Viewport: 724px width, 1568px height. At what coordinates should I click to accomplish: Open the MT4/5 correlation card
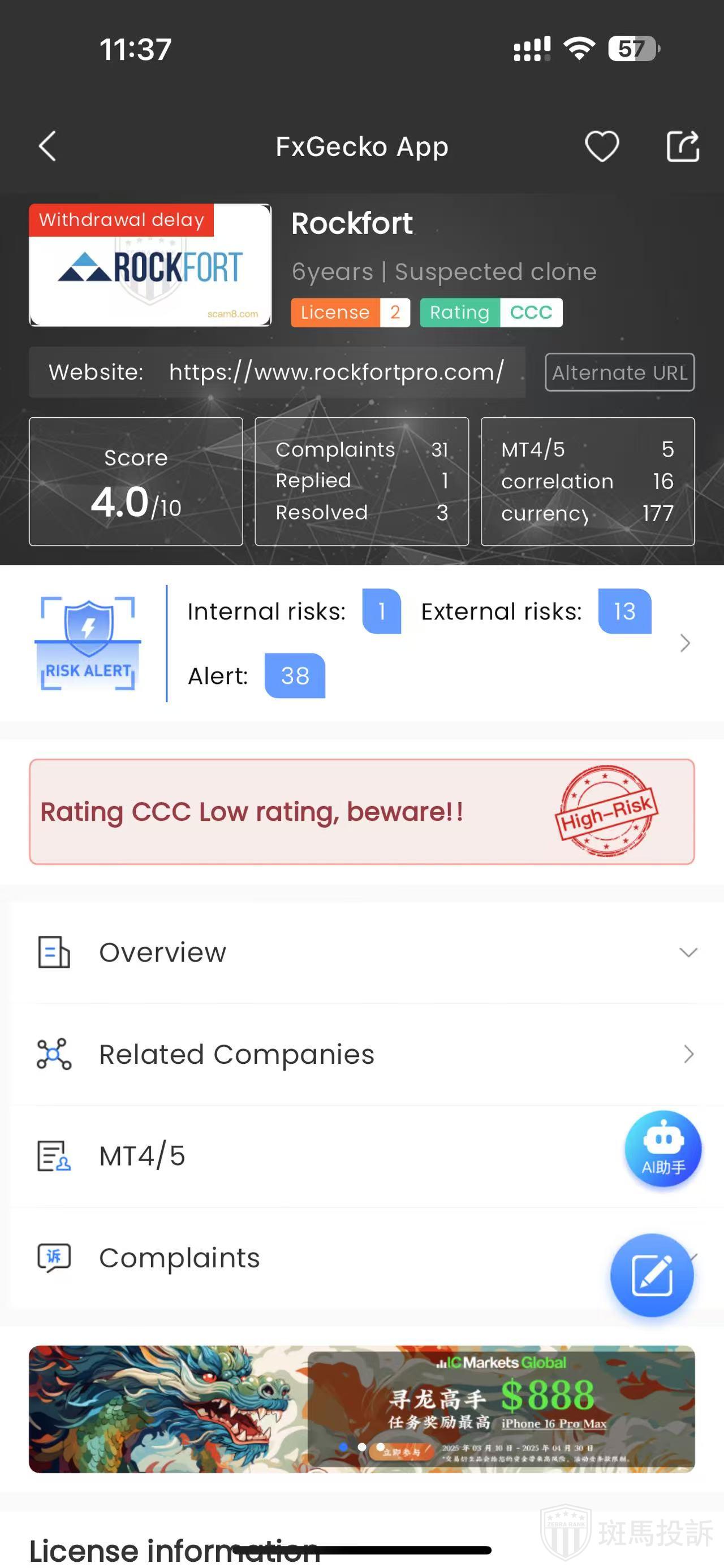click(x=587, y=481)
